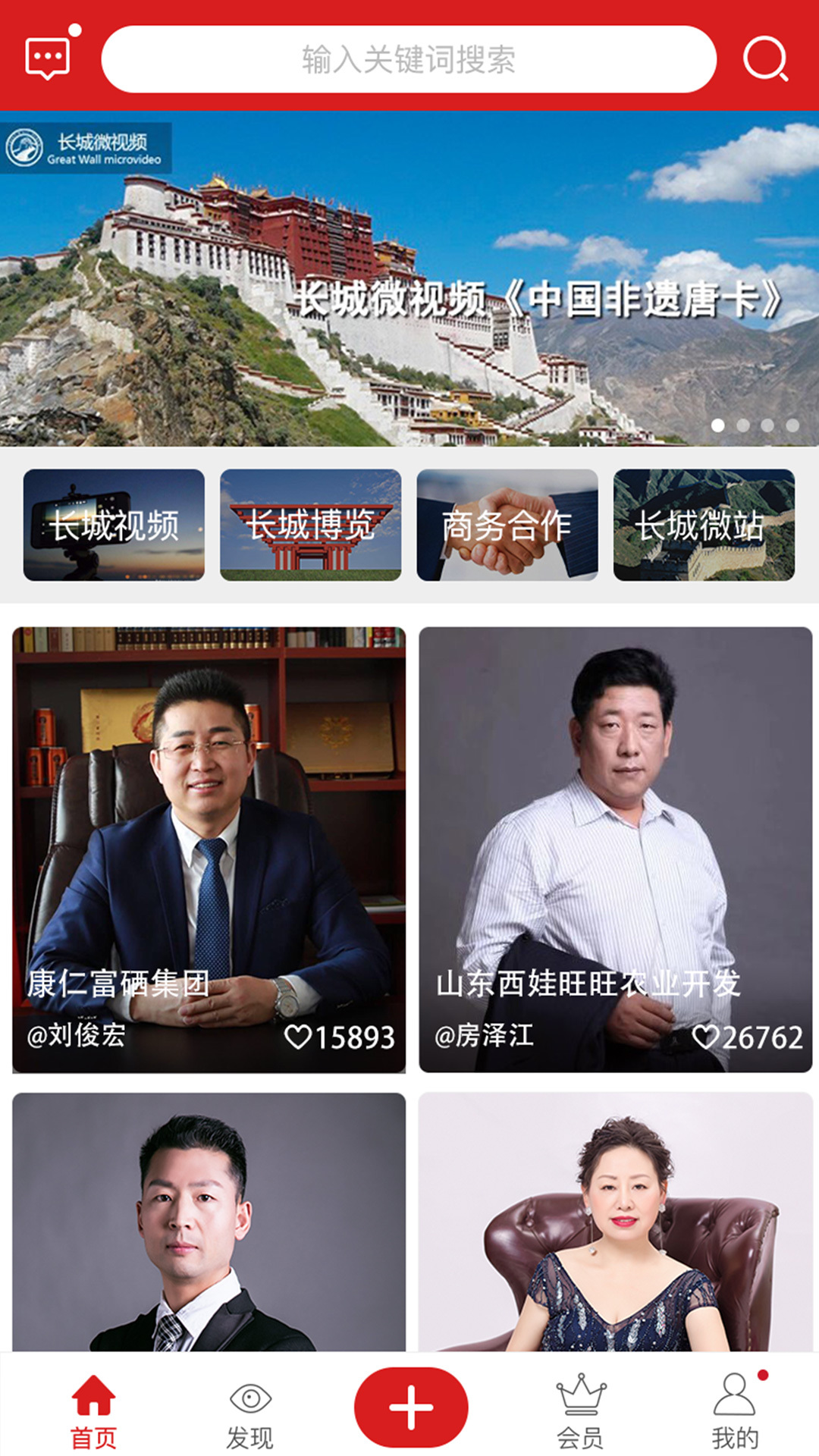The image size is (819, 1456).
Task: Open the 长城视频 category
Action: pos(114,525)
